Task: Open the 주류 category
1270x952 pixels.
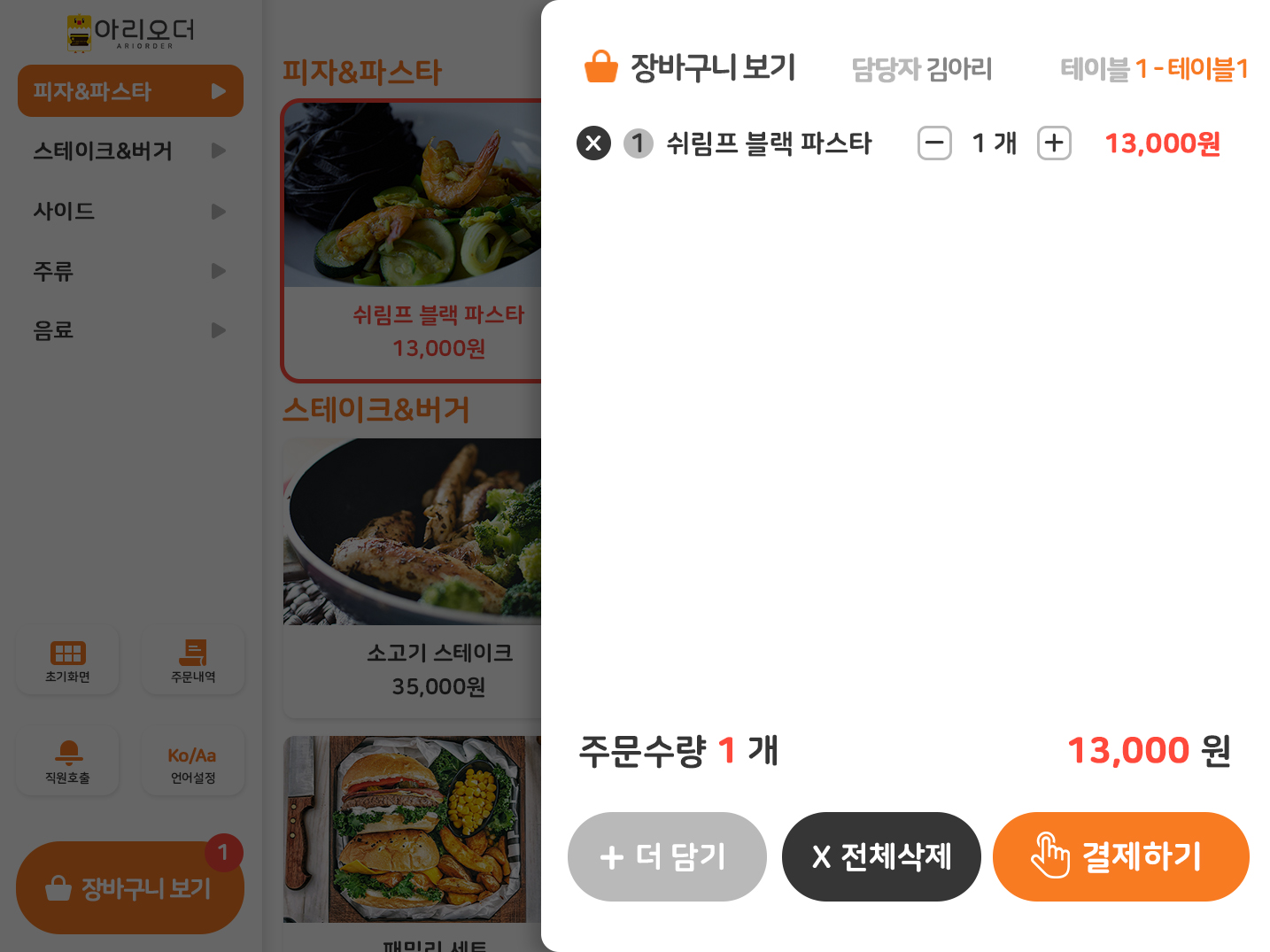Action: click(x=130, y=271)
